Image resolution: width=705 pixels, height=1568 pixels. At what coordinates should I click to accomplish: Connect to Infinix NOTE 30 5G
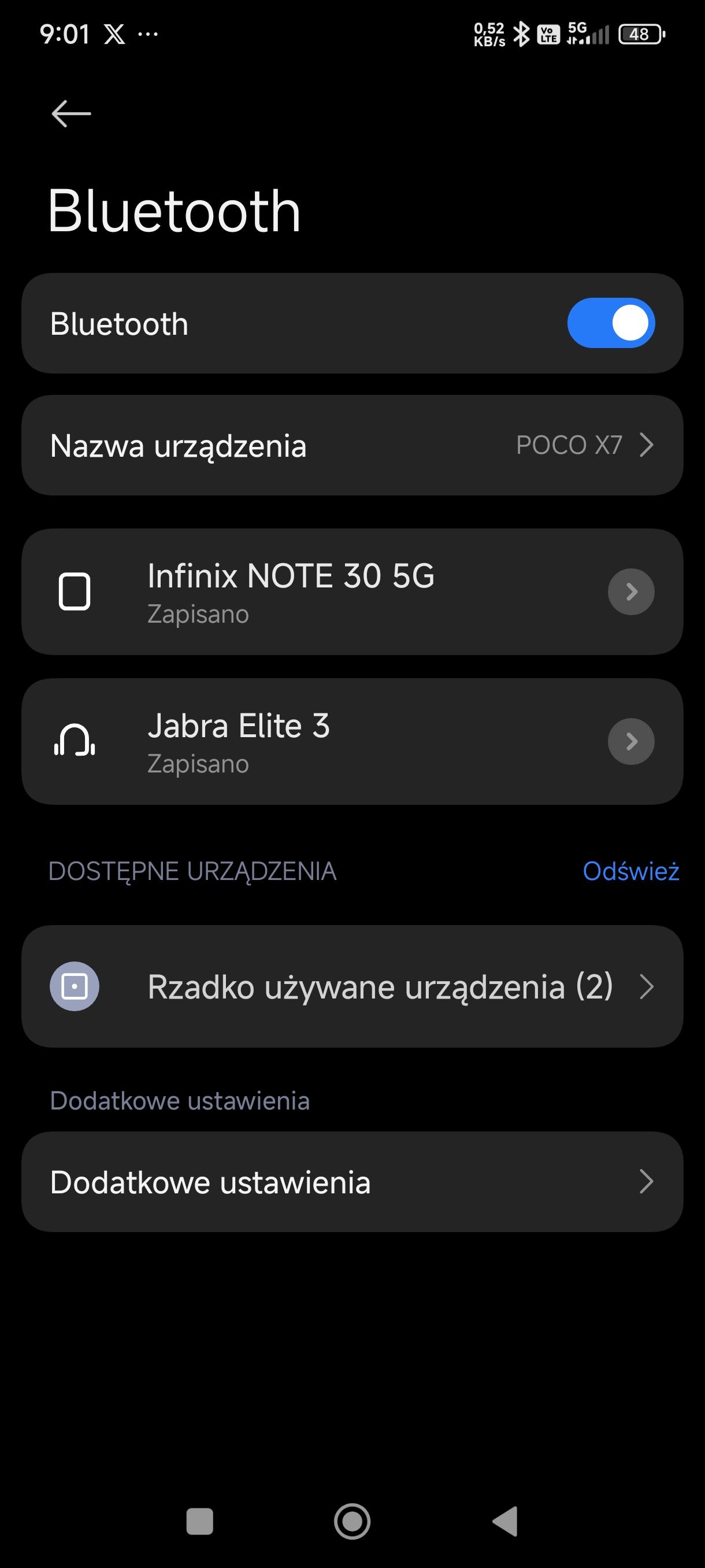[291, 591]
